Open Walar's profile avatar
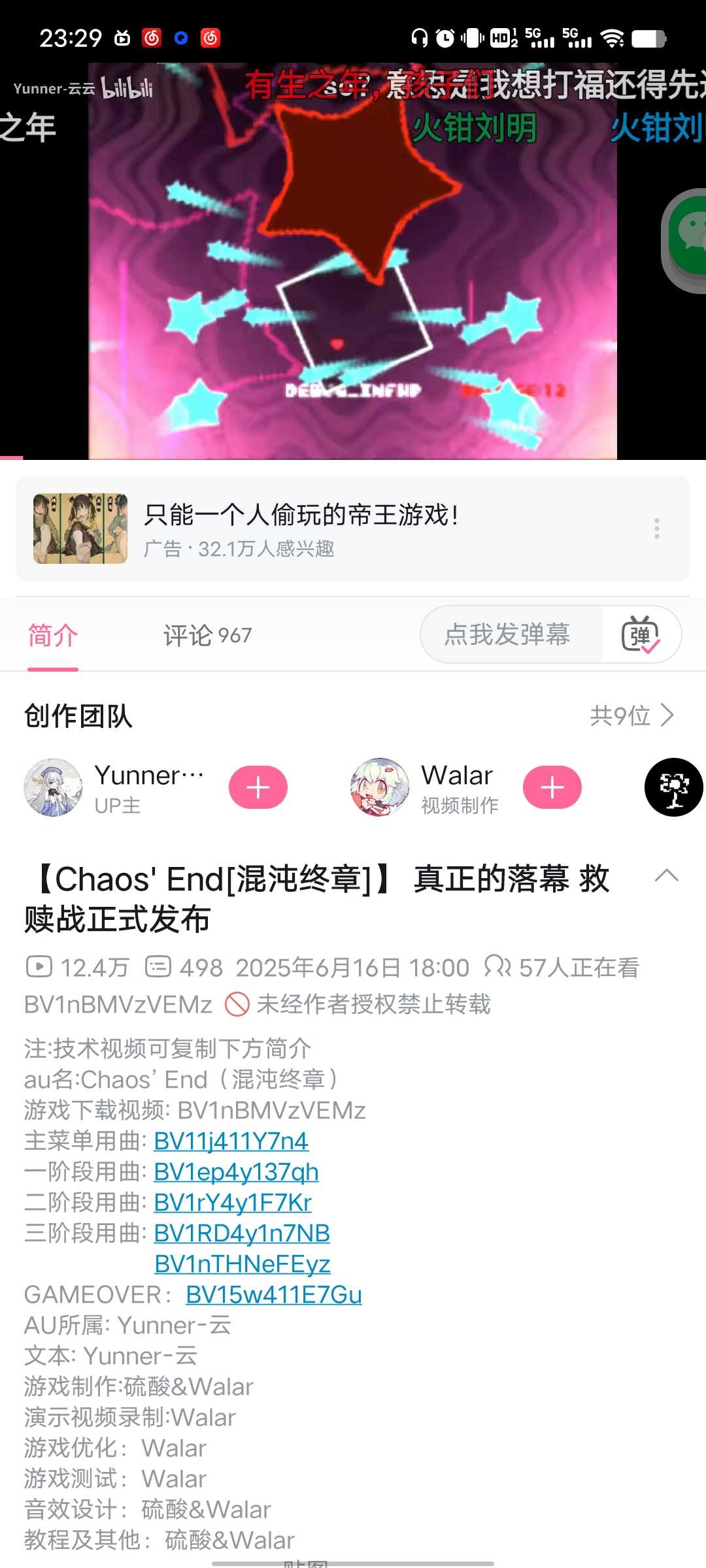Screen dimensions: 706x1568 coord(379,787)
